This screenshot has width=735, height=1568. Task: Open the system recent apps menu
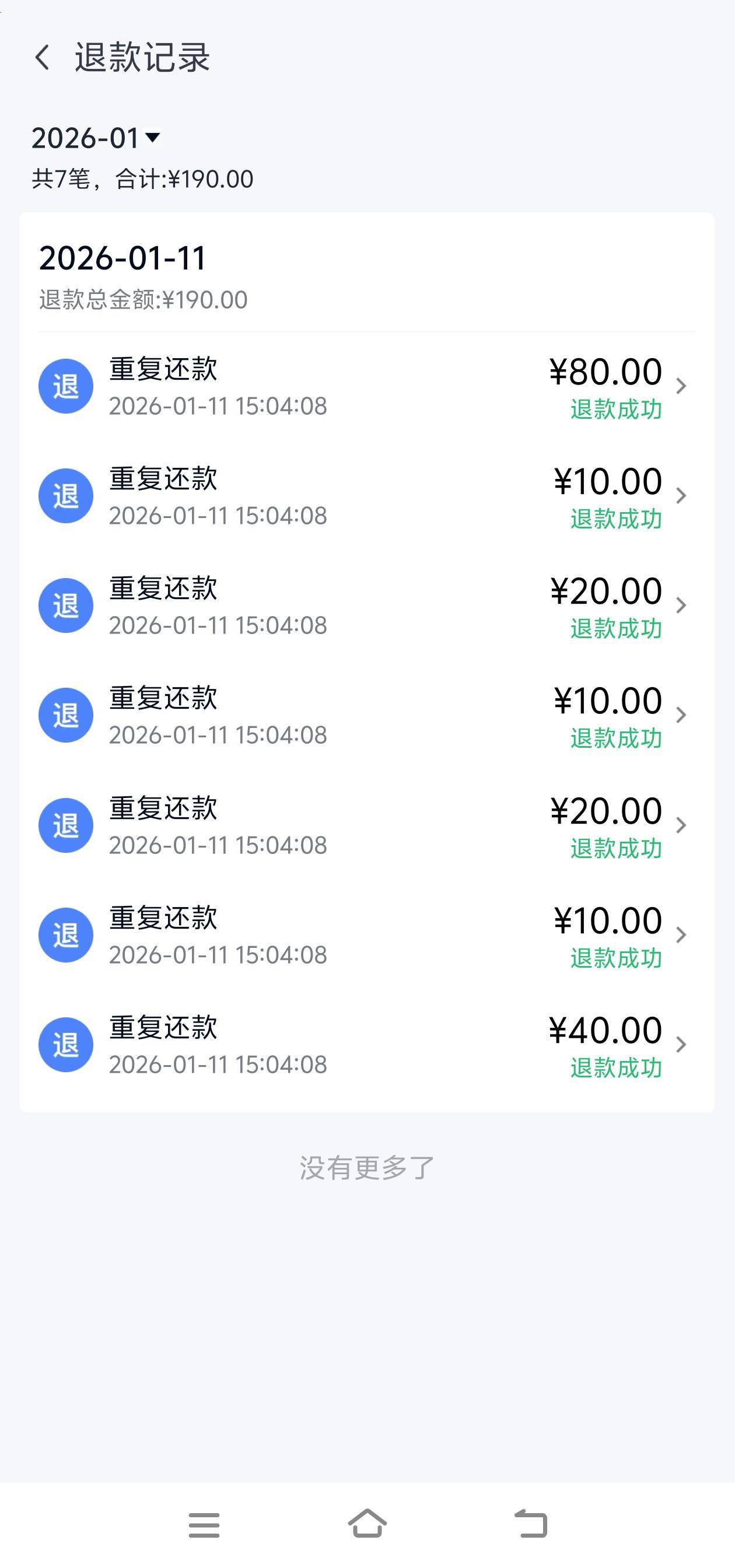(x=204, y=1525)
